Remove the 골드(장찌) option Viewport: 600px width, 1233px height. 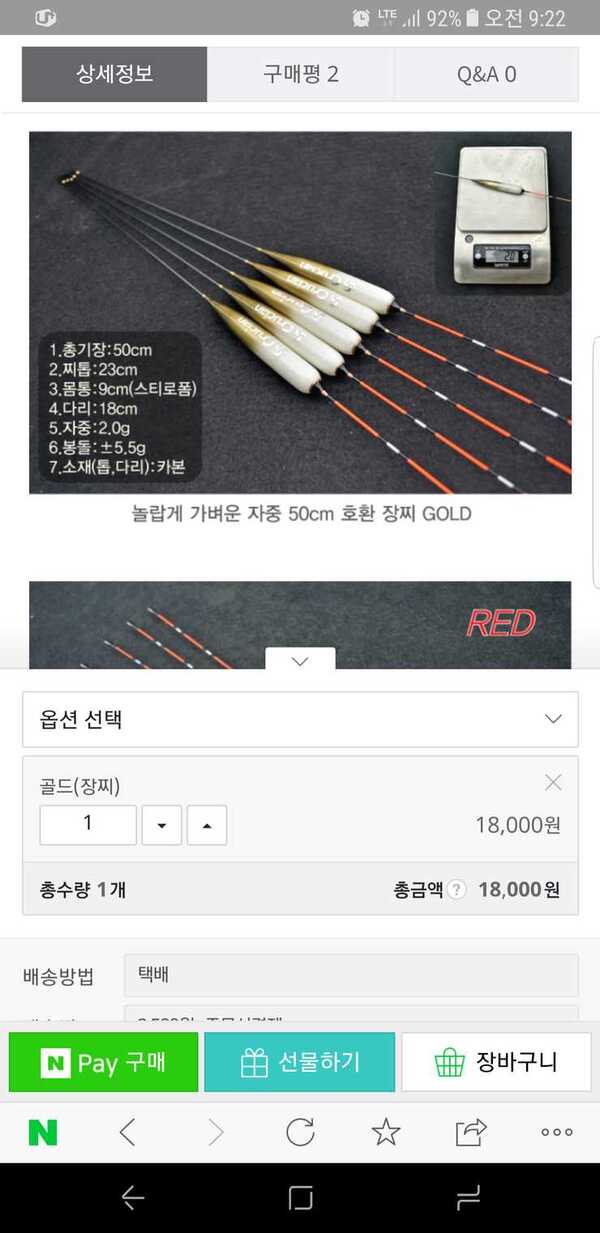553,783
